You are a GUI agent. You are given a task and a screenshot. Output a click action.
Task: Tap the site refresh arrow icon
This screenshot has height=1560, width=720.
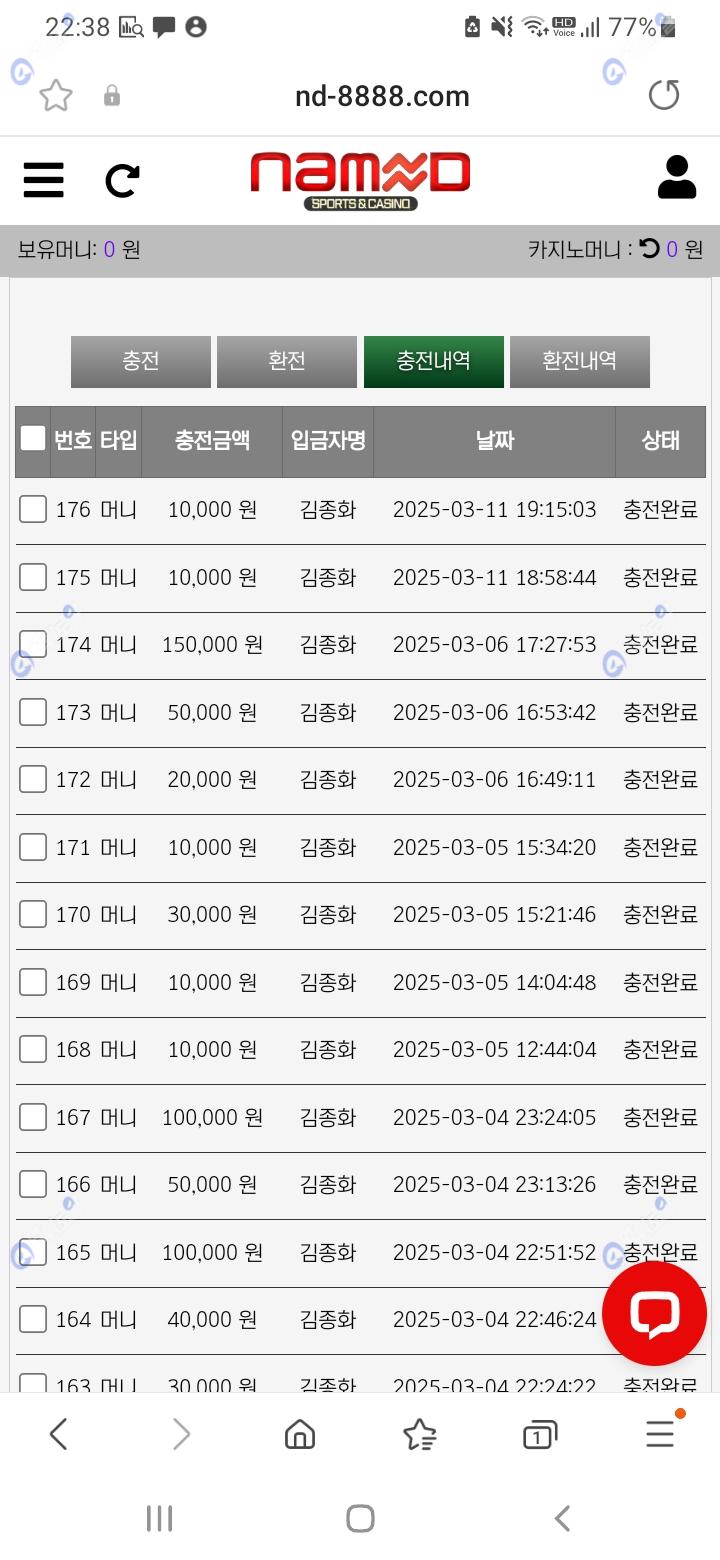coord(122,180)
